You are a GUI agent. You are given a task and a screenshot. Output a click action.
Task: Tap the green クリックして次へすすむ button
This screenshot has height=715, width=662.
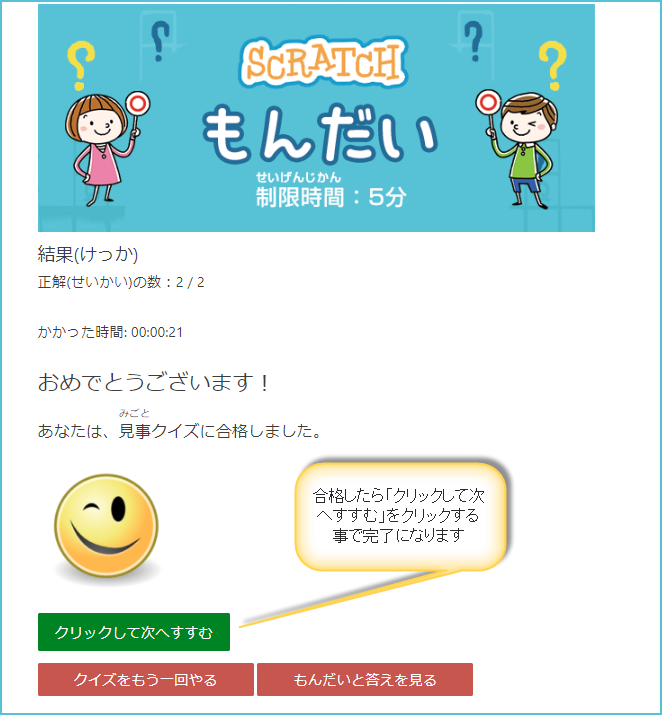(134, 632)
